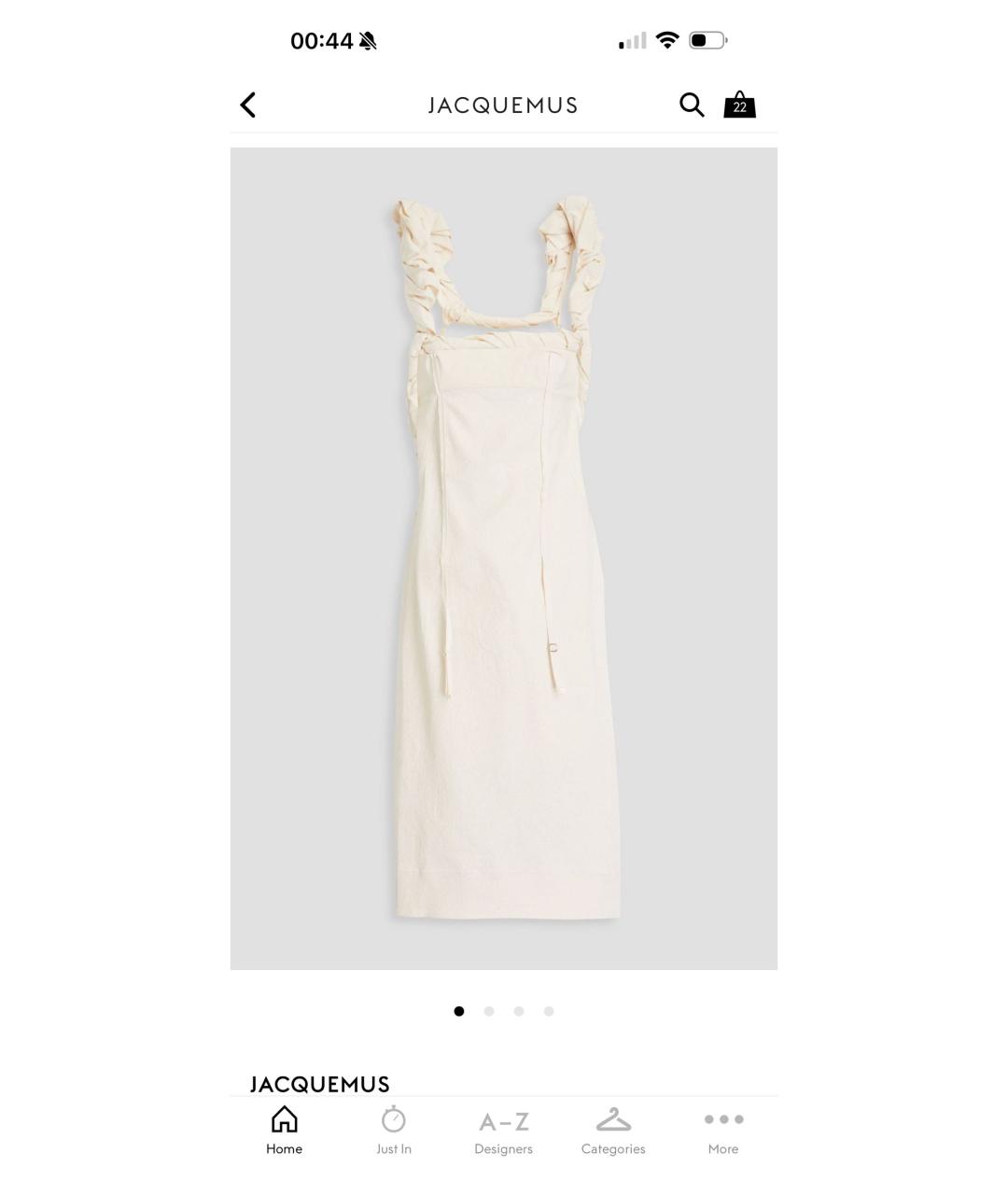Tap the Just In navigation label
This screenshot has width=1008, height=1195.
(x=393, y=1149)
